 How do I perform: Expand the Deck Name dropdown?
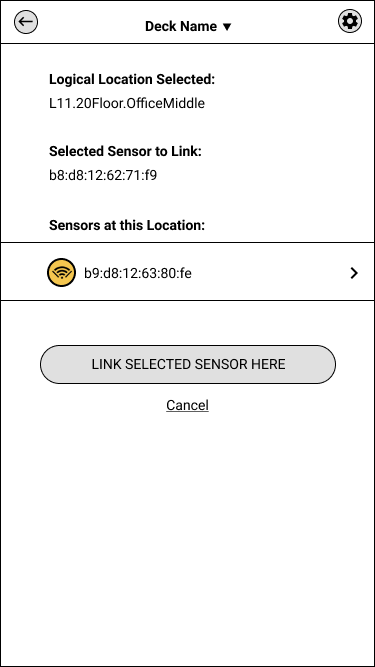[x=188, y=26]
